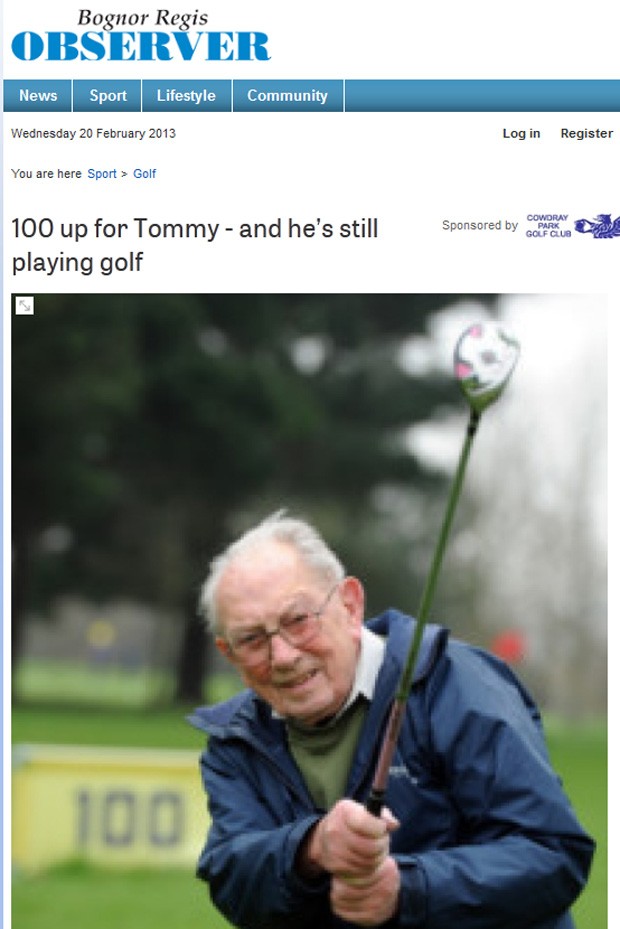620x929 pixels.
Task: Switch to the Sport tab
Action: point(108,96)
